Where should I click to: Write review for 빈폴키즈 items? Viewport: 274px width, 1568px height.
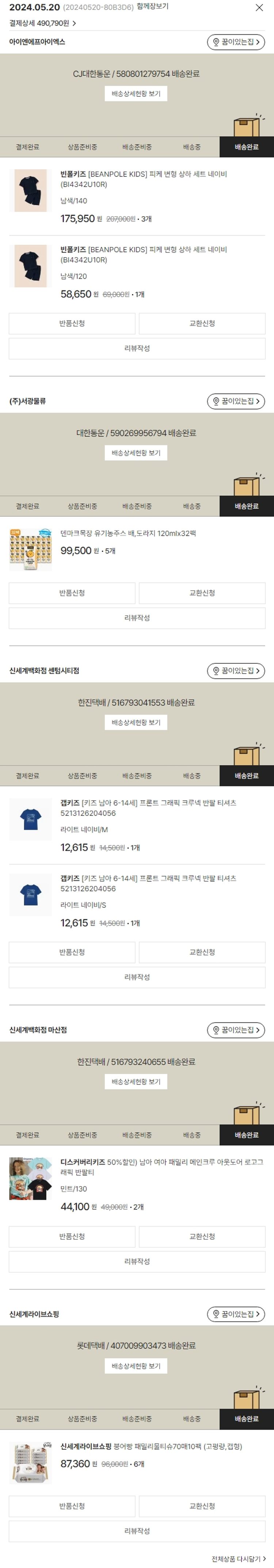click(x=137, y=348)
